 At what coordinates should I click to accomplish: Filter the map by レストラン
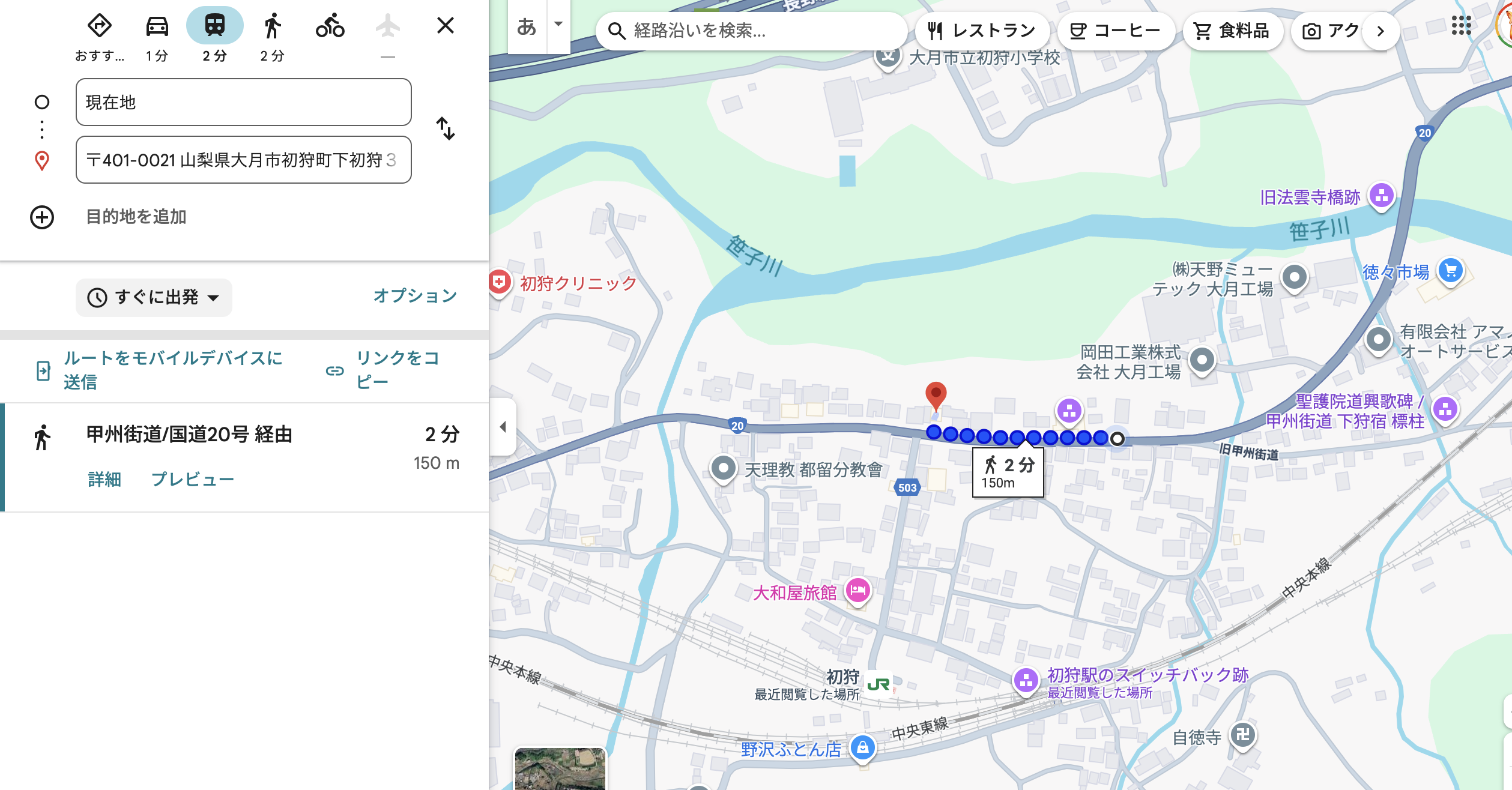coord(982,31)
